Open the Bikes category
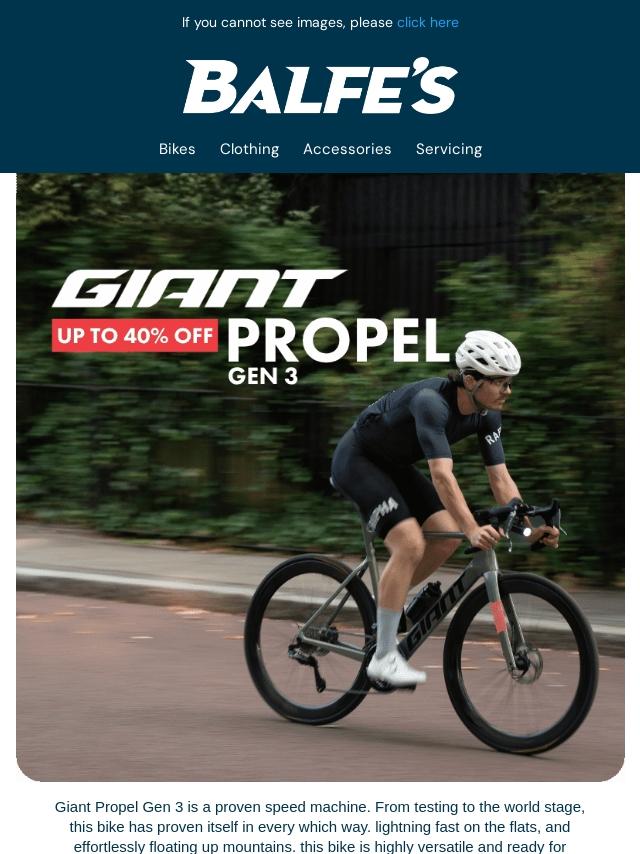640x854 pixels. click(177, 149)
